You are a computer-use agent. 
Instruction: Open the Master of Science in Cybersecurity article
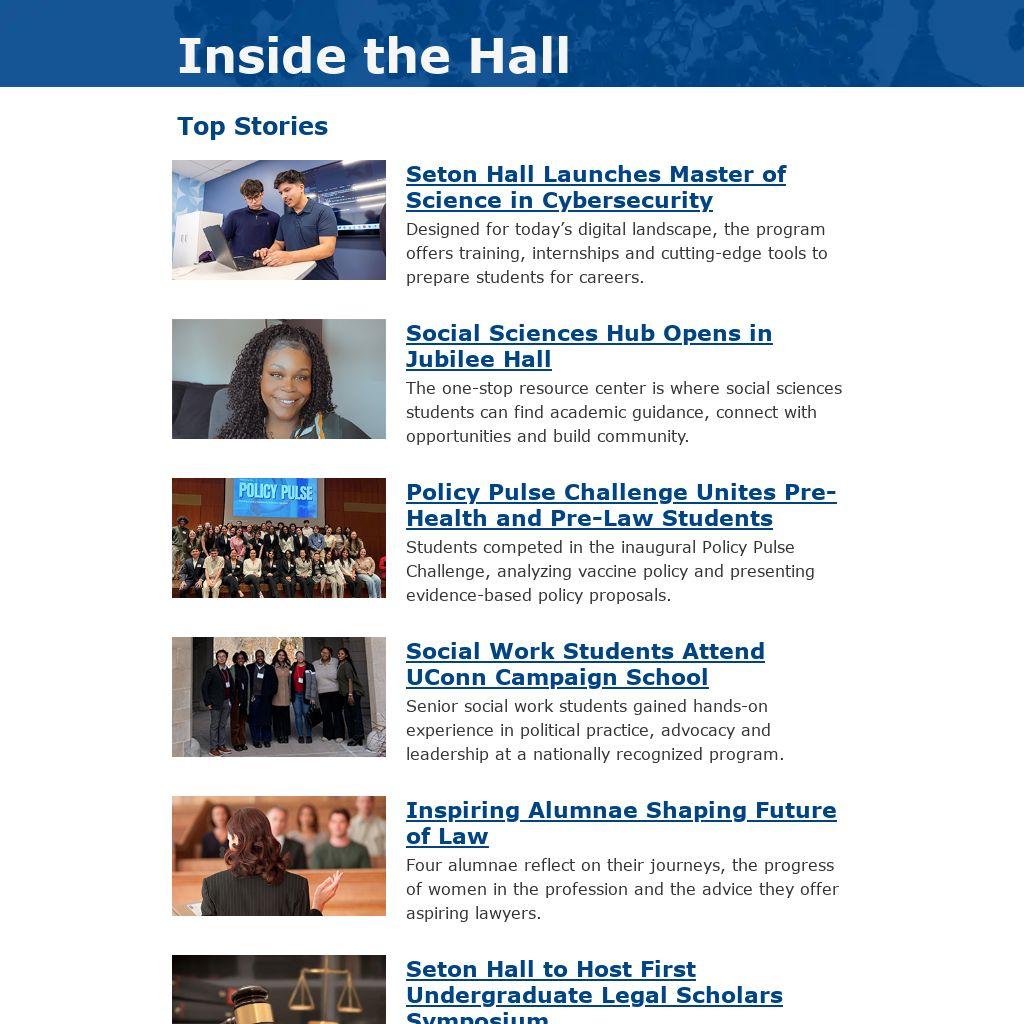pyautogui.click(x=595, y=187)
